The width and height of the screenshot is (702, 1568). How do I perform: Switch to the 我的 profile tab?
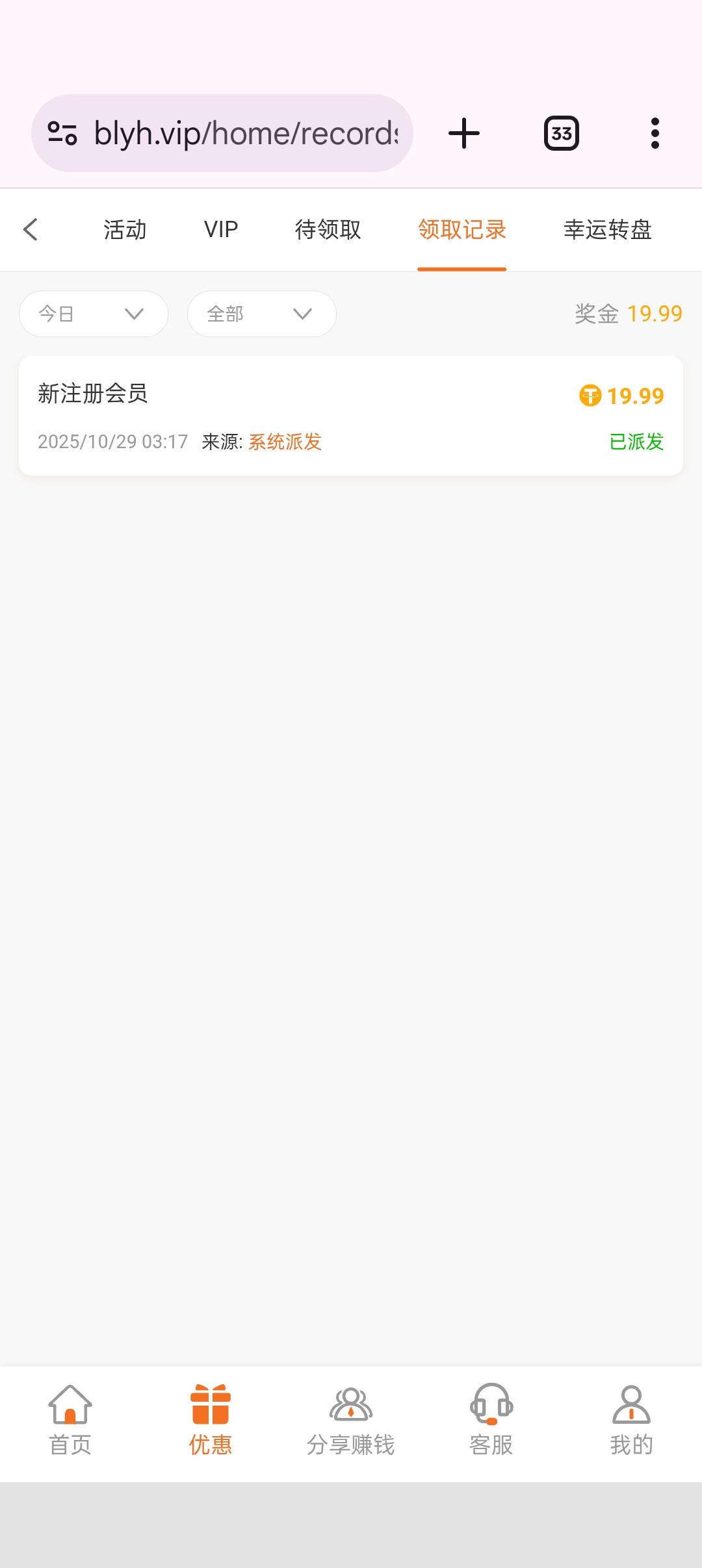click(x=631, y=1421)
